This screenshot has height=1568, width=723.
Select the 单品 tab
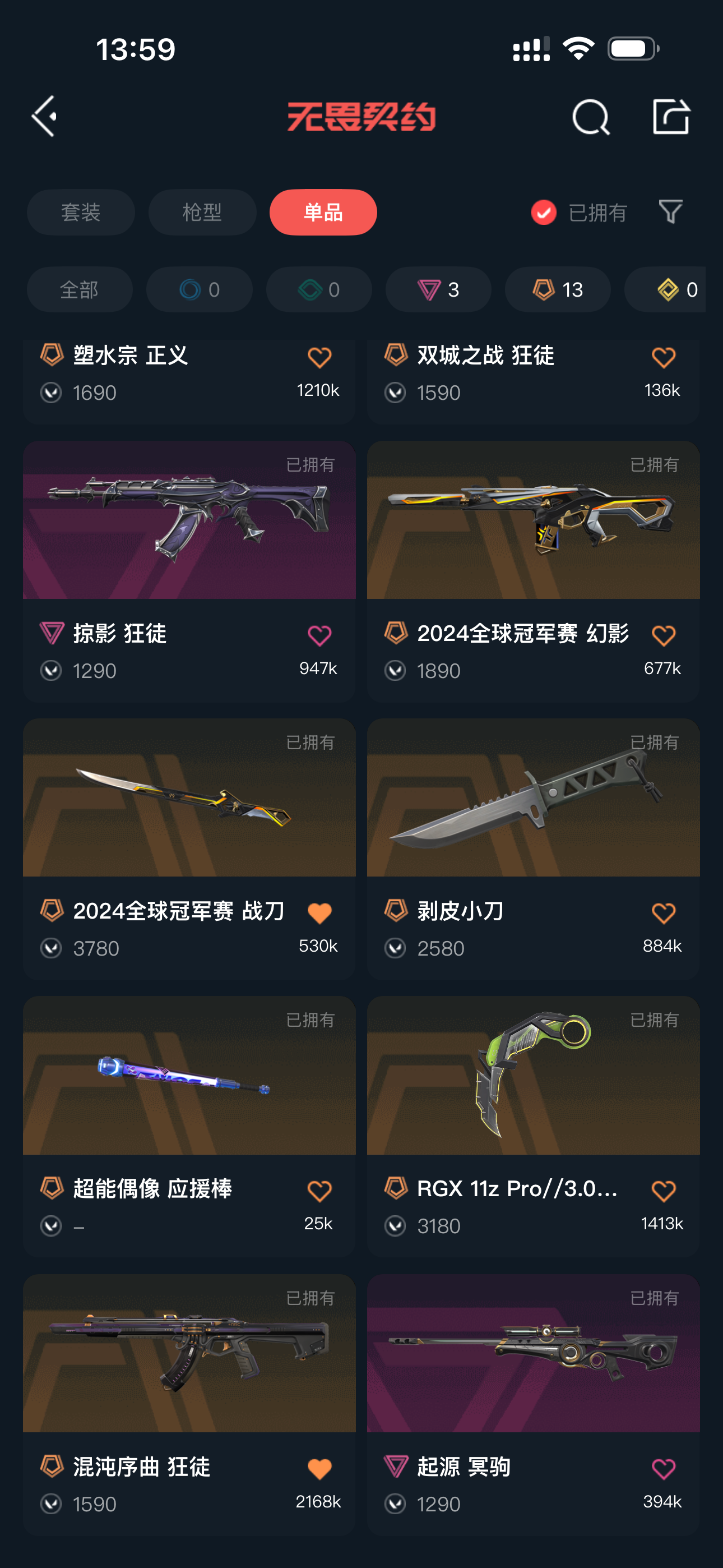[x=323, y=213]
